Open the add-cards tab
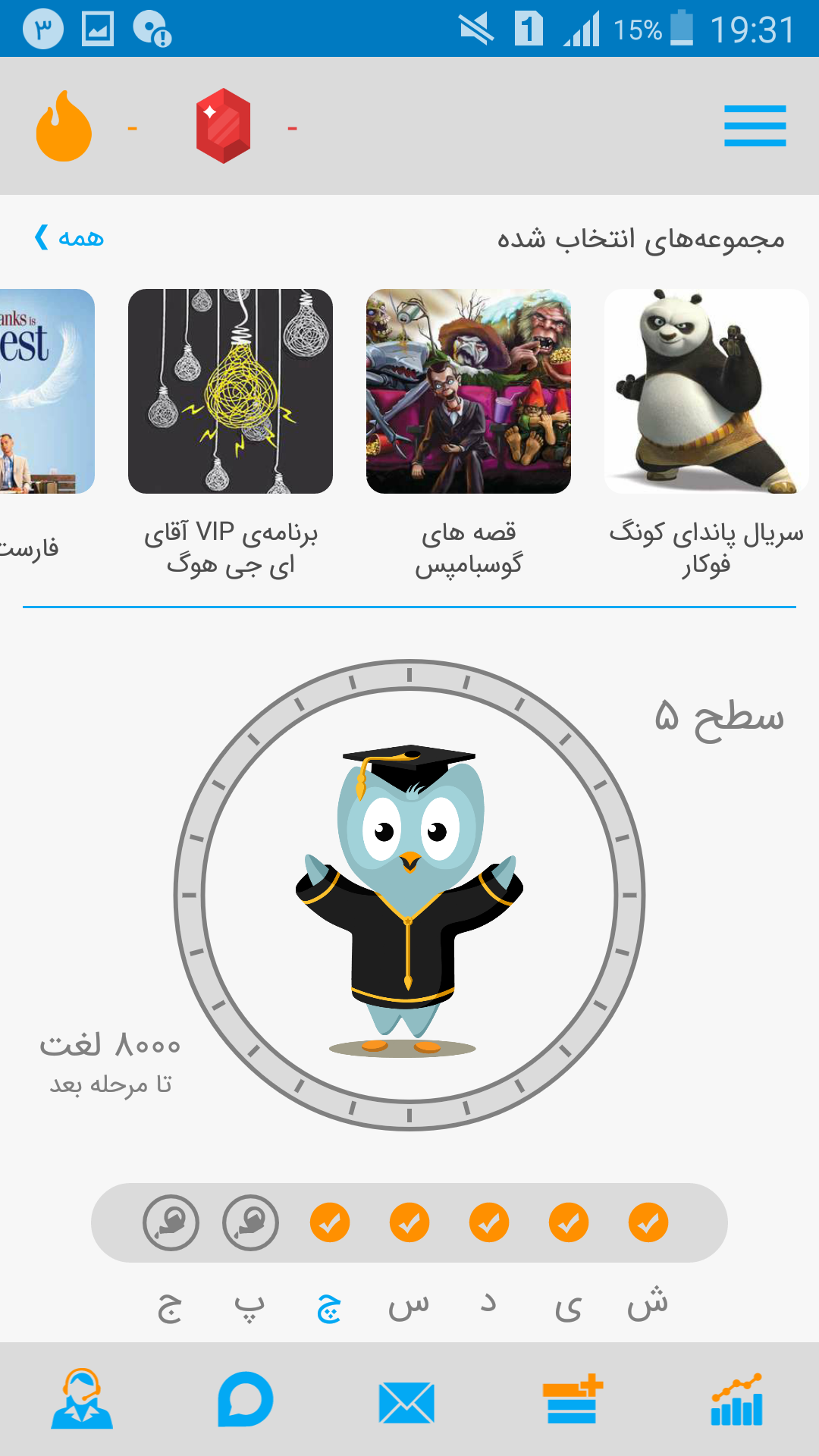 (x=573, y=1399)
